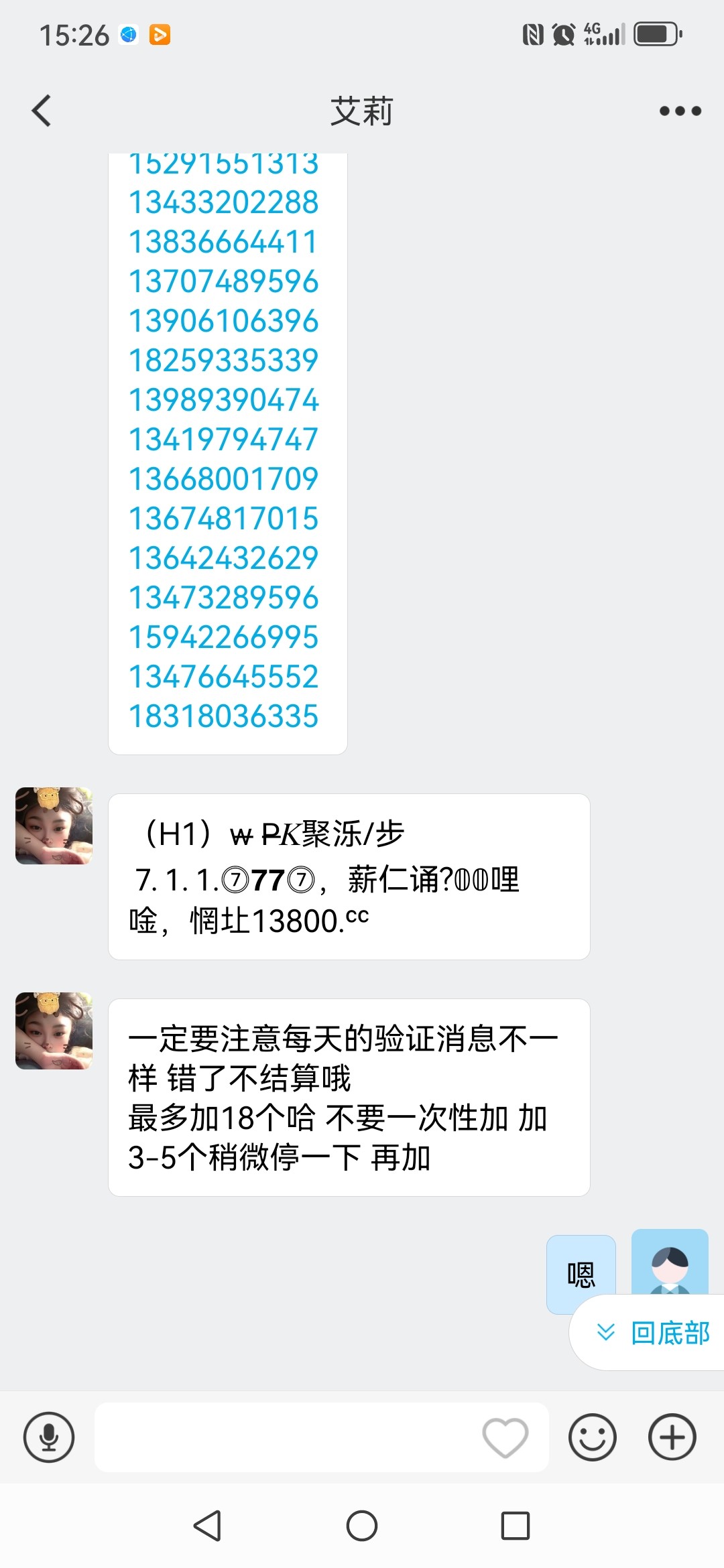Go to the system home screen
The image size is (724, 1568).
[362, 1526]
